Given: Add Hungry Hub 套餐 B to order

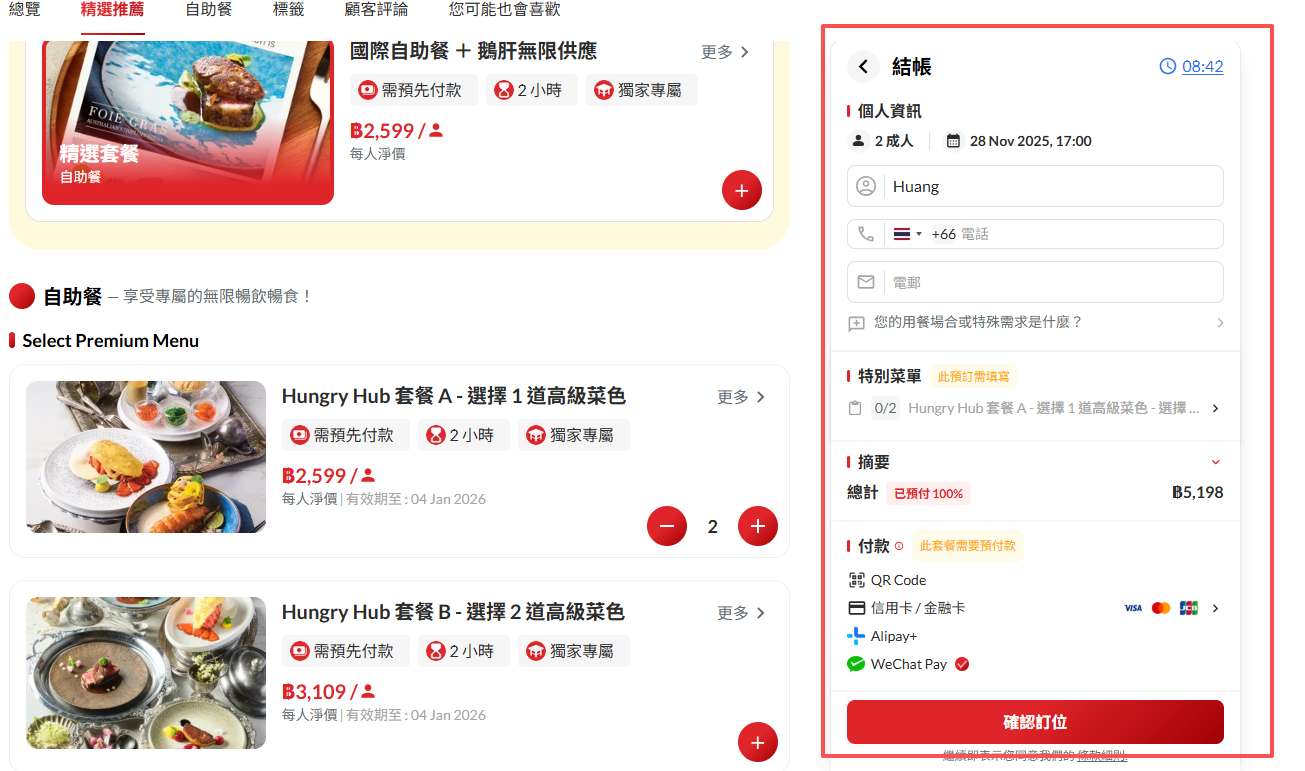Looking at the screenshot, I should [x=757, y=742].
